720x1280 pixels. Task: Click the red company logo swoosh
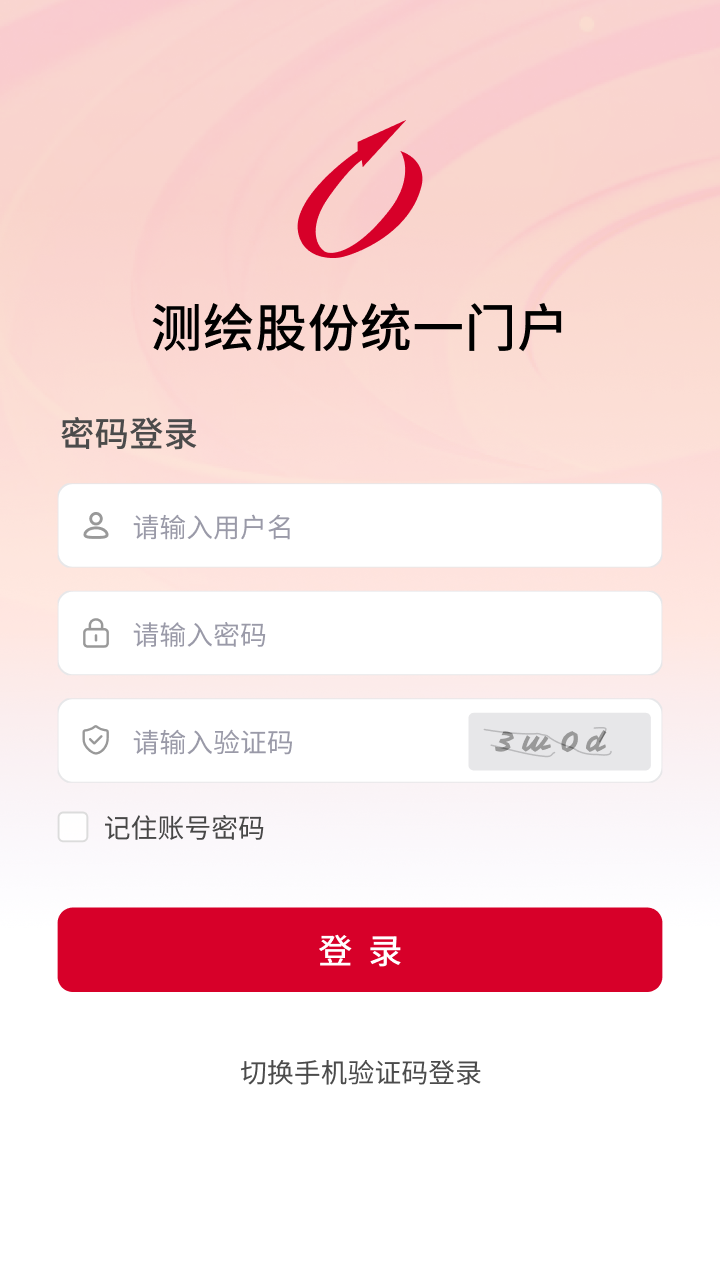358,190
